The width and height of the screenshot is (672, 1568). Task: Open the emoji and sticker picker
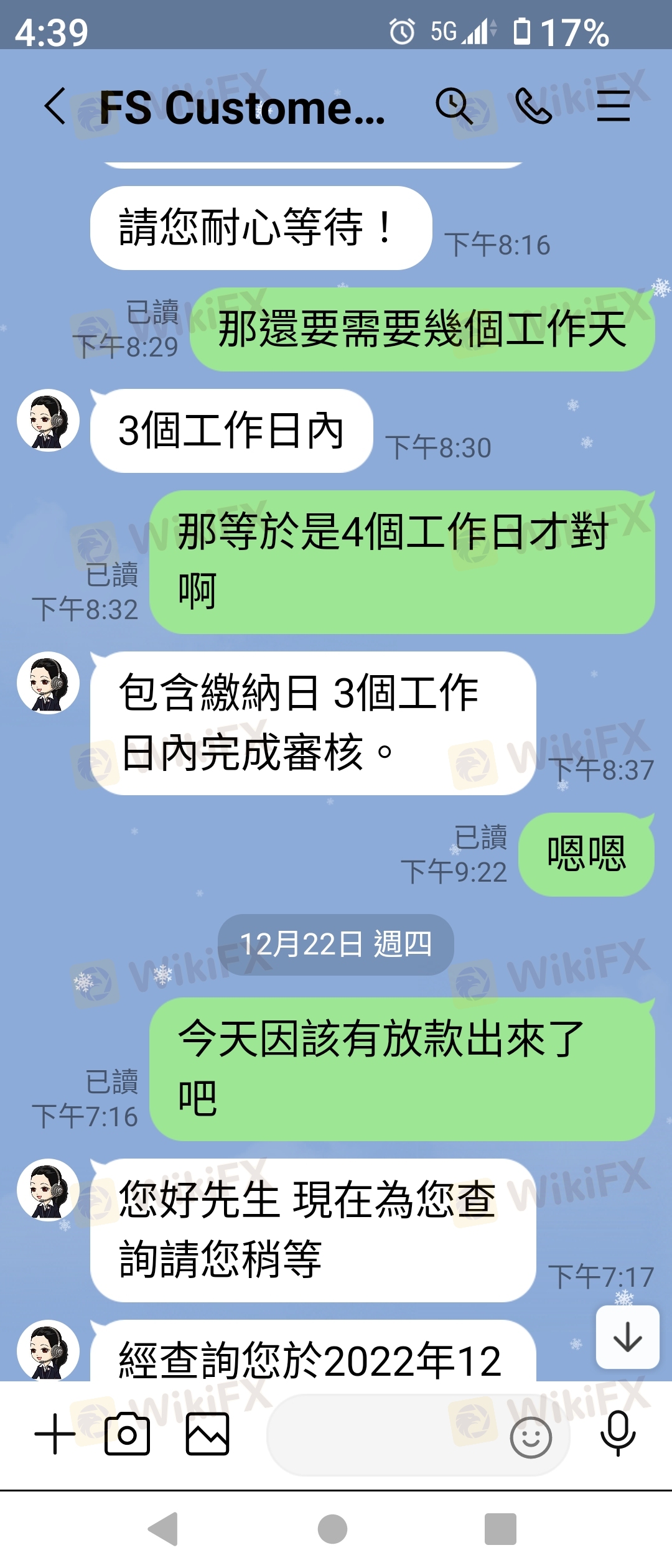point(530,1437)
